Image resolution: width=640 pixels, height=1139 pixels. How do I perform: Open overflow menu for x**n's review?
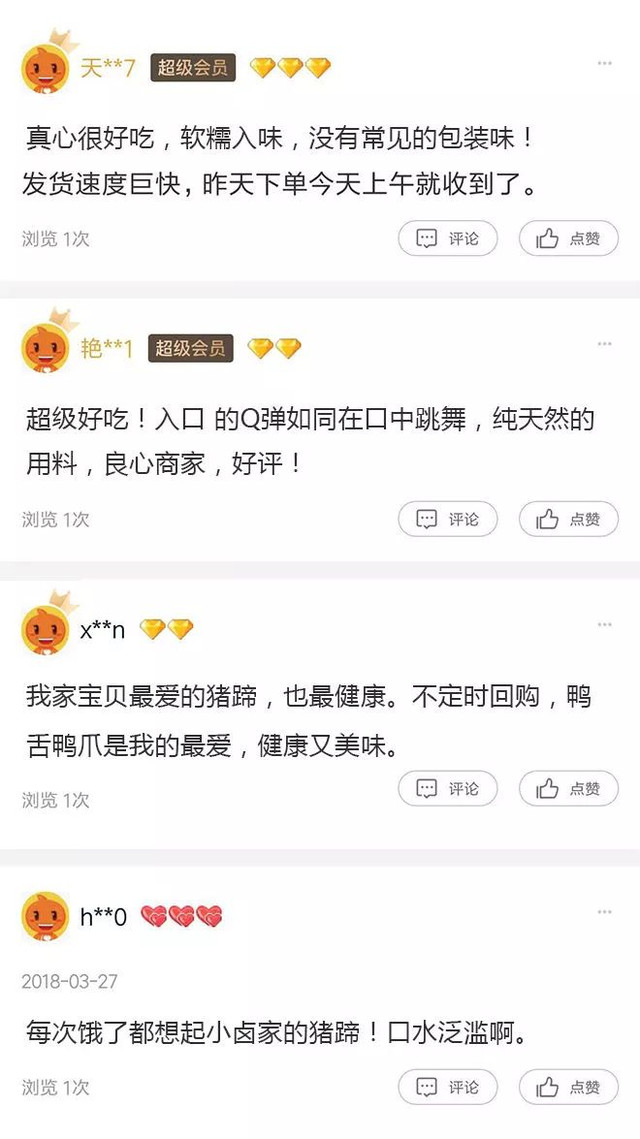[x=604, y=625]
